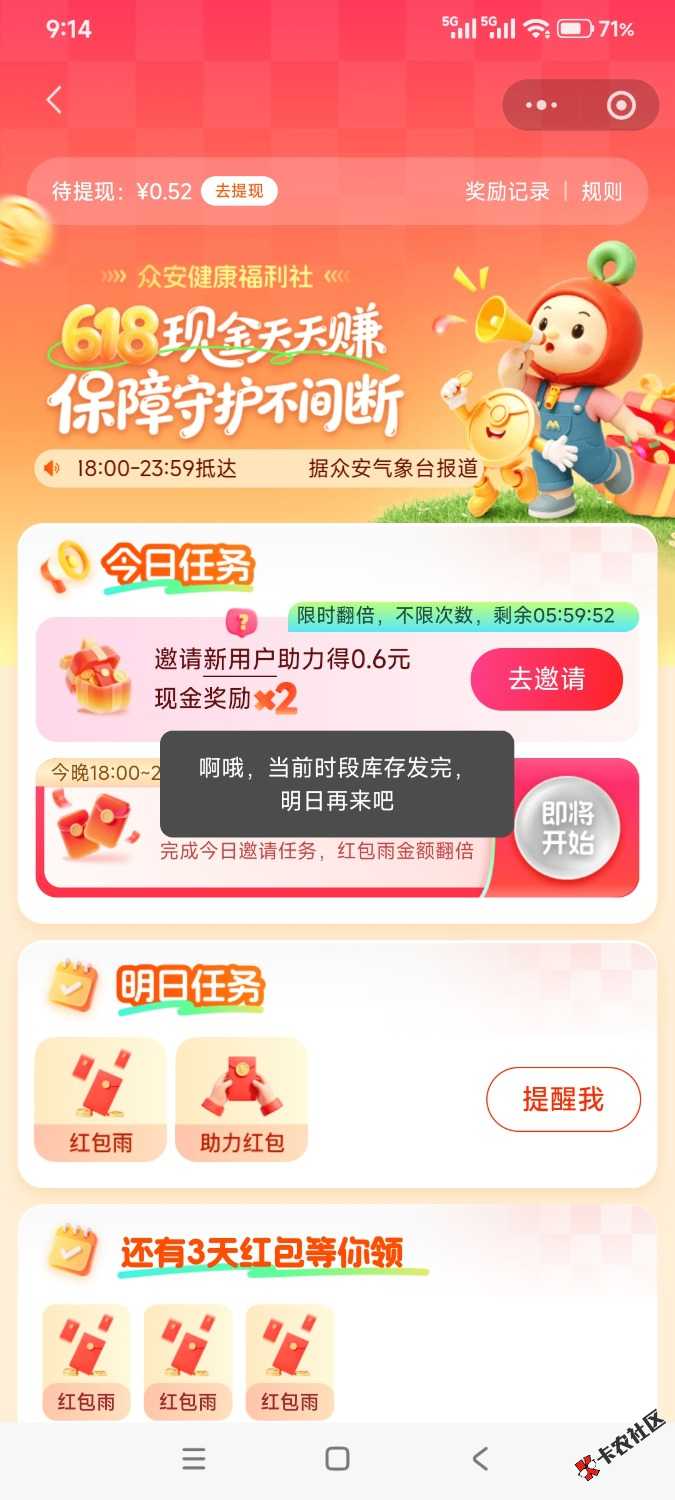Screen dimensions: 675x1500
Task: Close the mini program via circle icon
Action: [x=621, y=105]
